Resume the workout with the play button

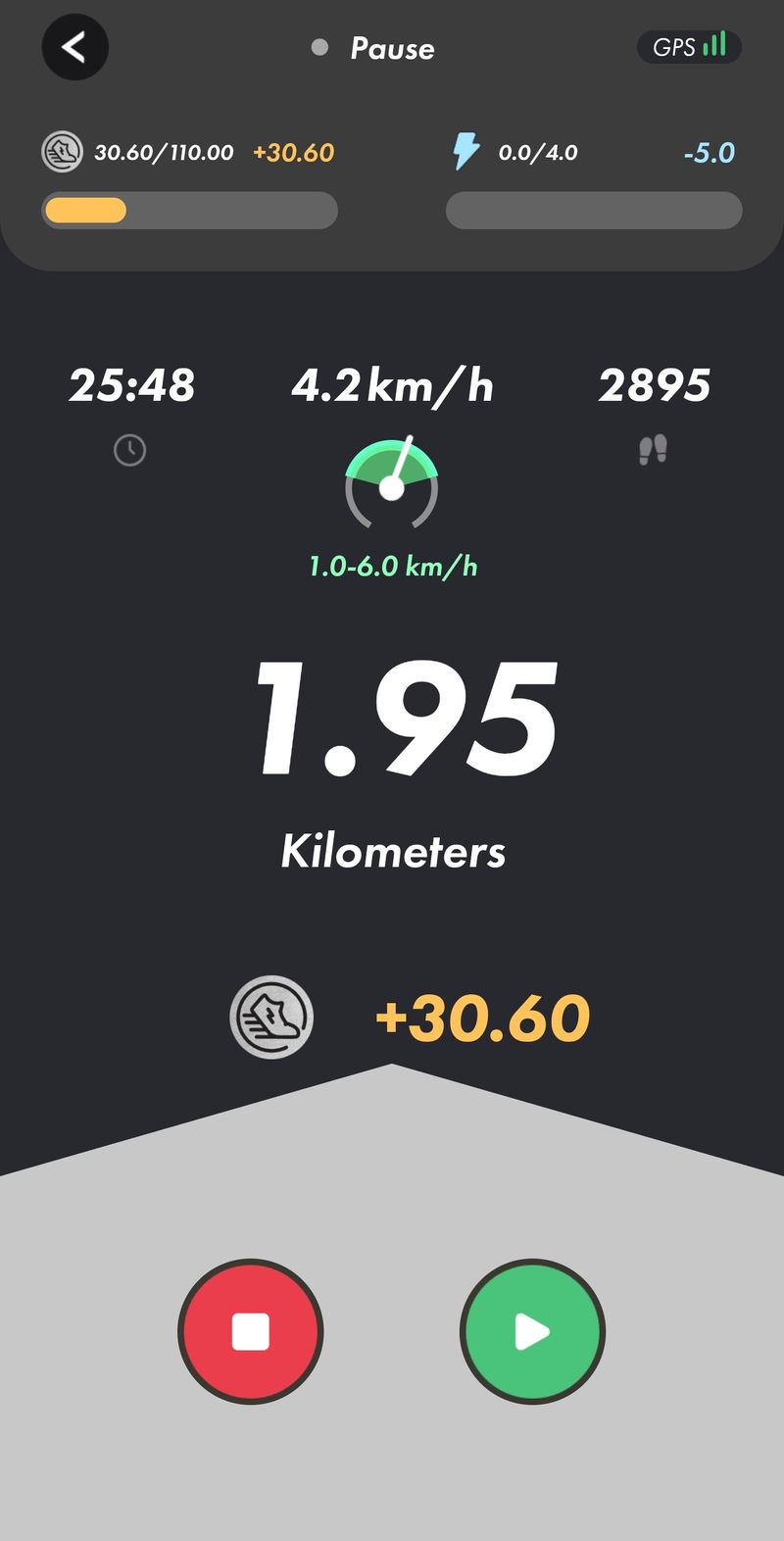click(532, 1331)
